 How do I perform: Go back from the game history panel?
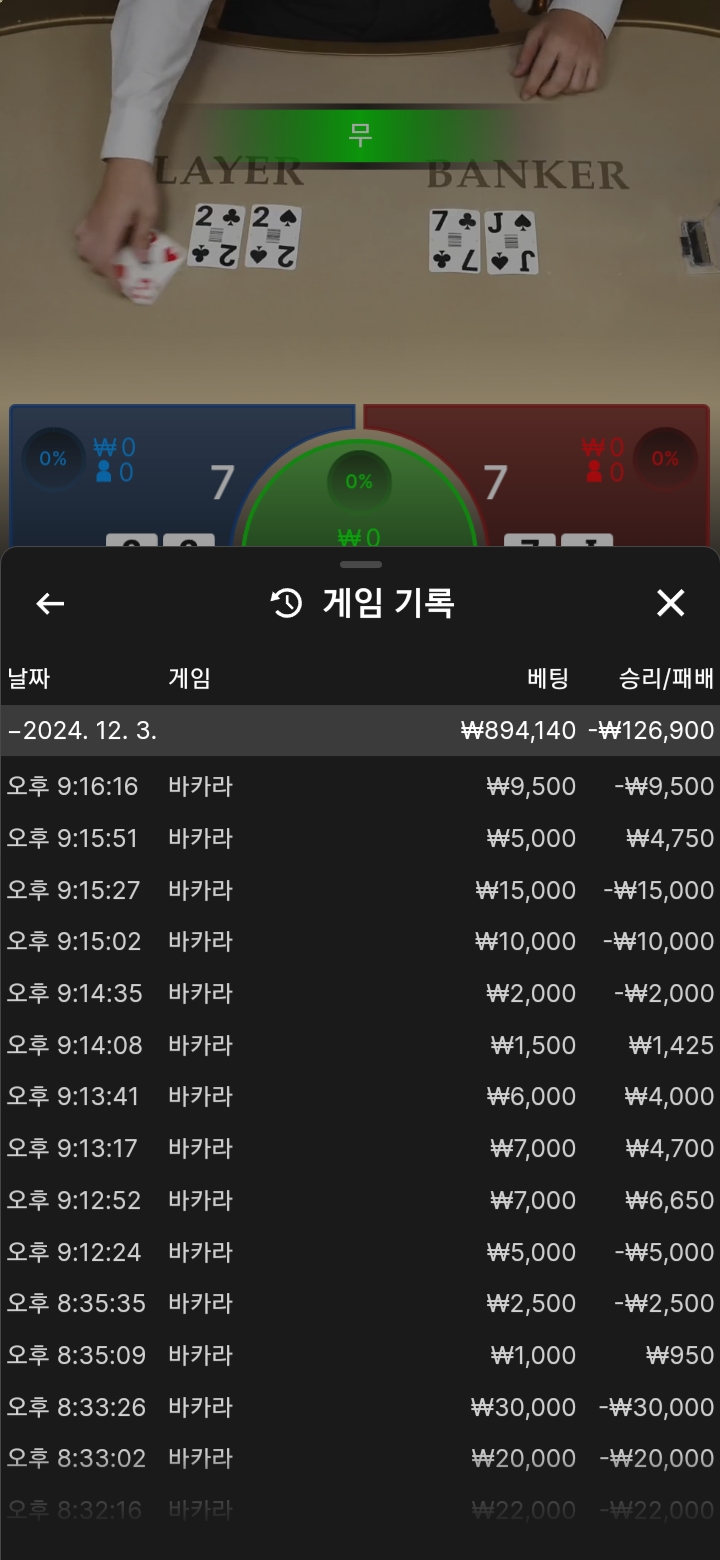pos(50,603)
